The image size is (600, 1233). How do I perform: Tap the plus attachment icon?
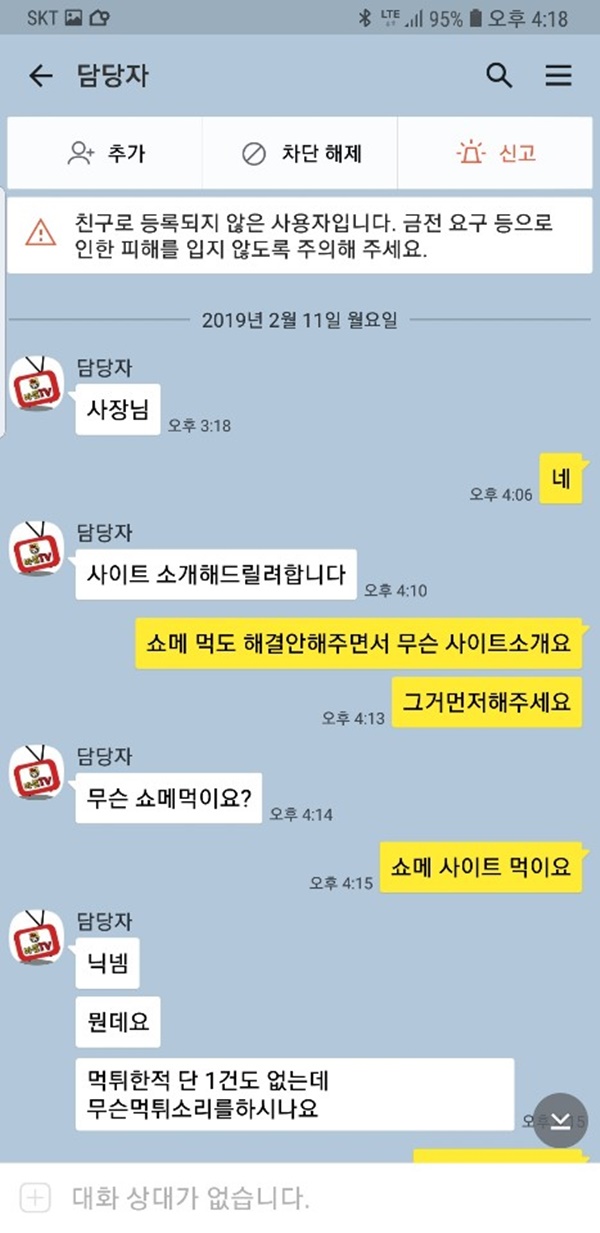point(35,1197)
